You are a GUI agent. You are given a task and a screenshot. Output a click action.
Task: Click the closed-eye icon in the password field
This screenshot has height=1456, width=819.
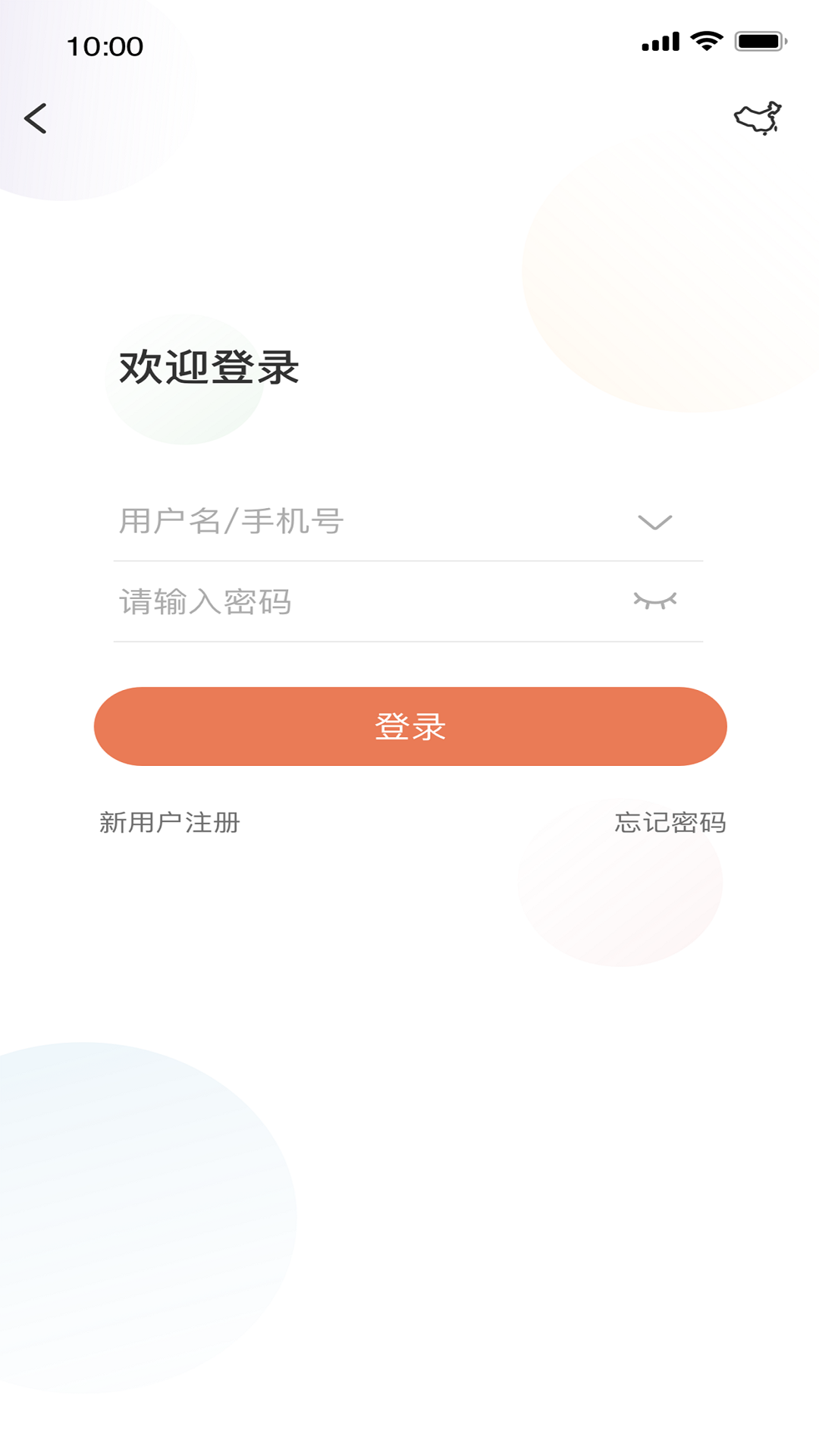coord(654,601)
